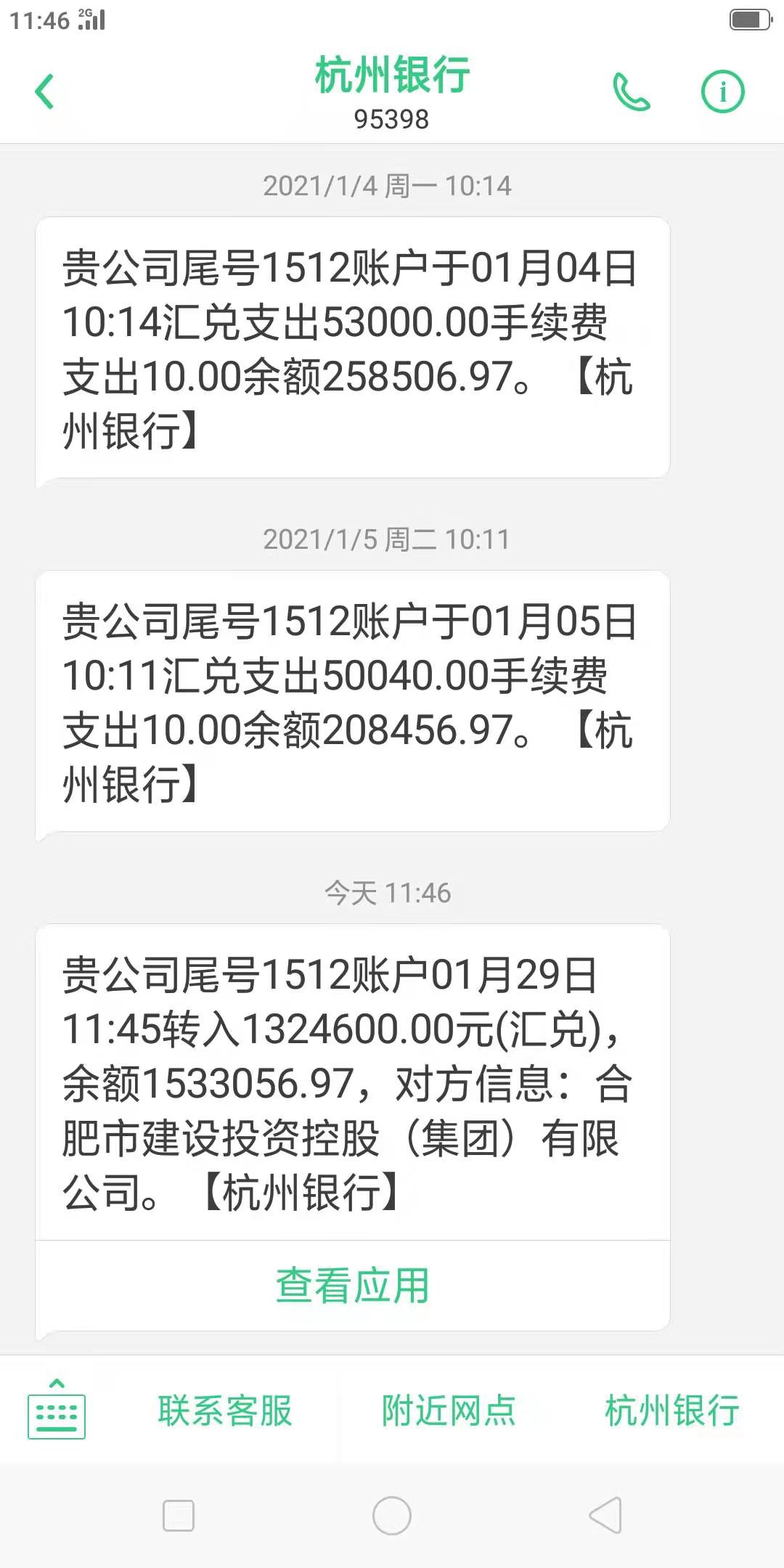784x1568 pixels.
Task: Tap the 查看应用 link
Action: pos(353,1286)
